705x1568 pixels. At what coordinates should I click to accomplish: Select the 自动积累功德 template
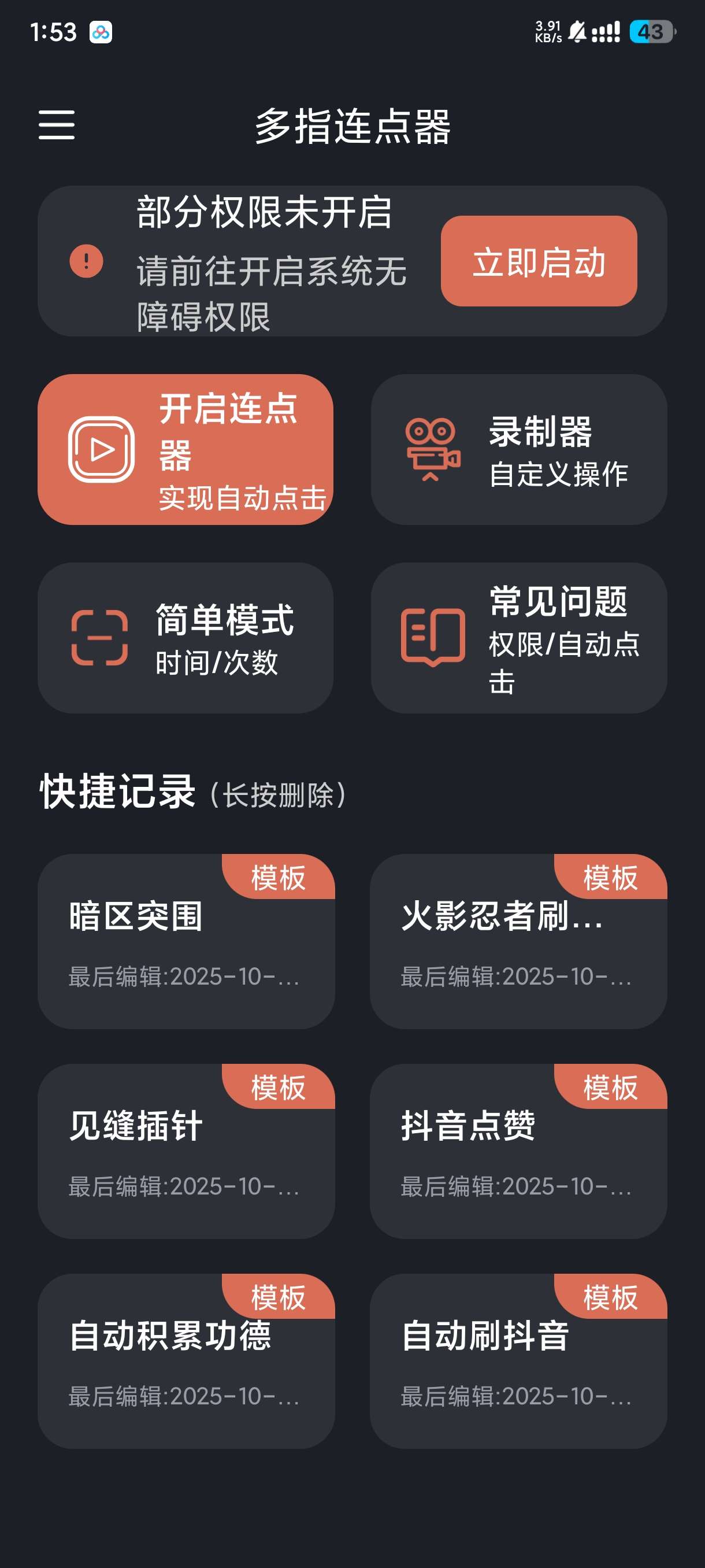coord(185,1361)
